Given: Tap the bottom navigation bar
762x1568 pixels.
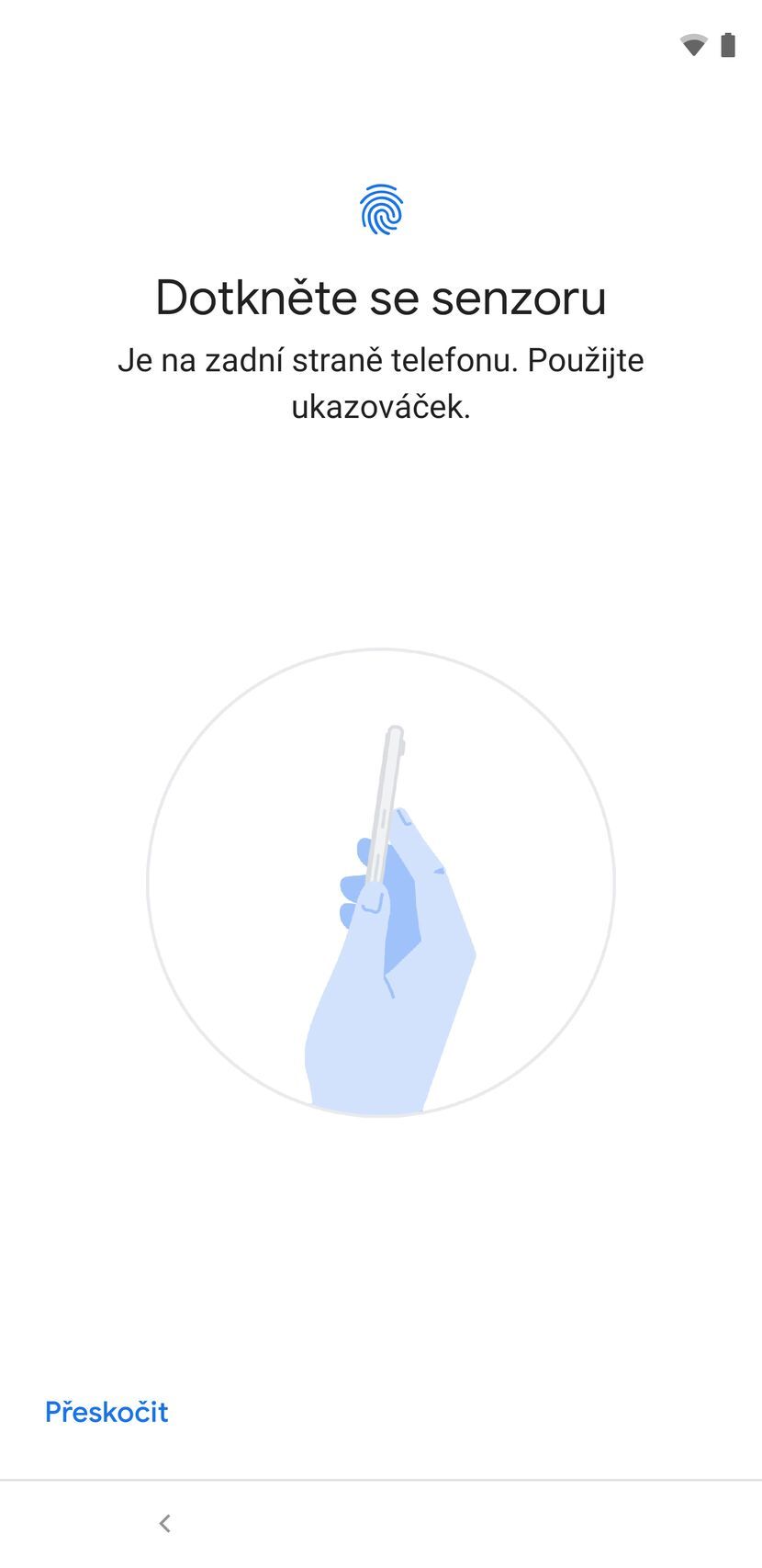Looking at the screenshot, I should [381, 1522].
